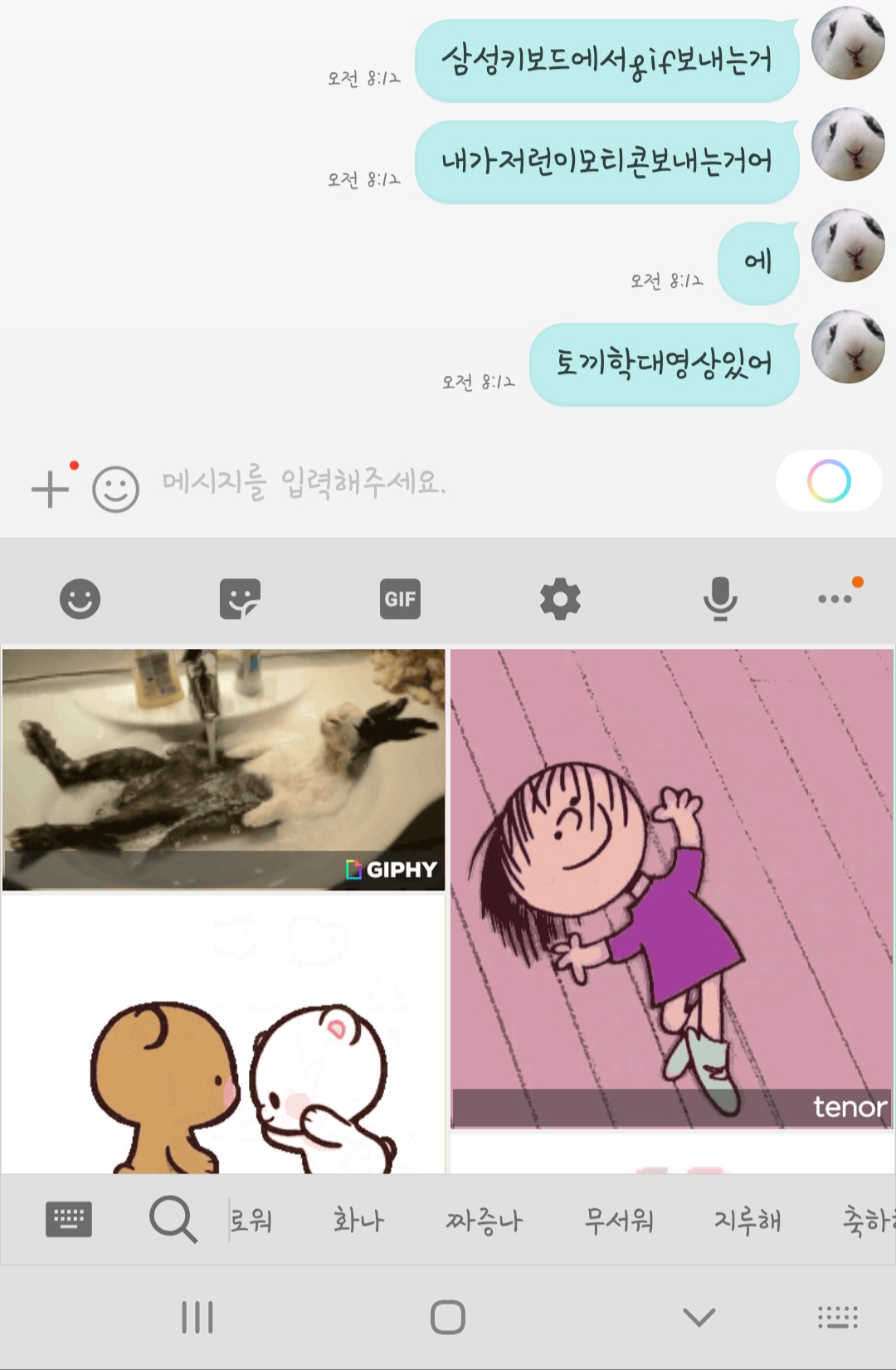Switch keyboard to the emoji panel

(x=80, y=599)
